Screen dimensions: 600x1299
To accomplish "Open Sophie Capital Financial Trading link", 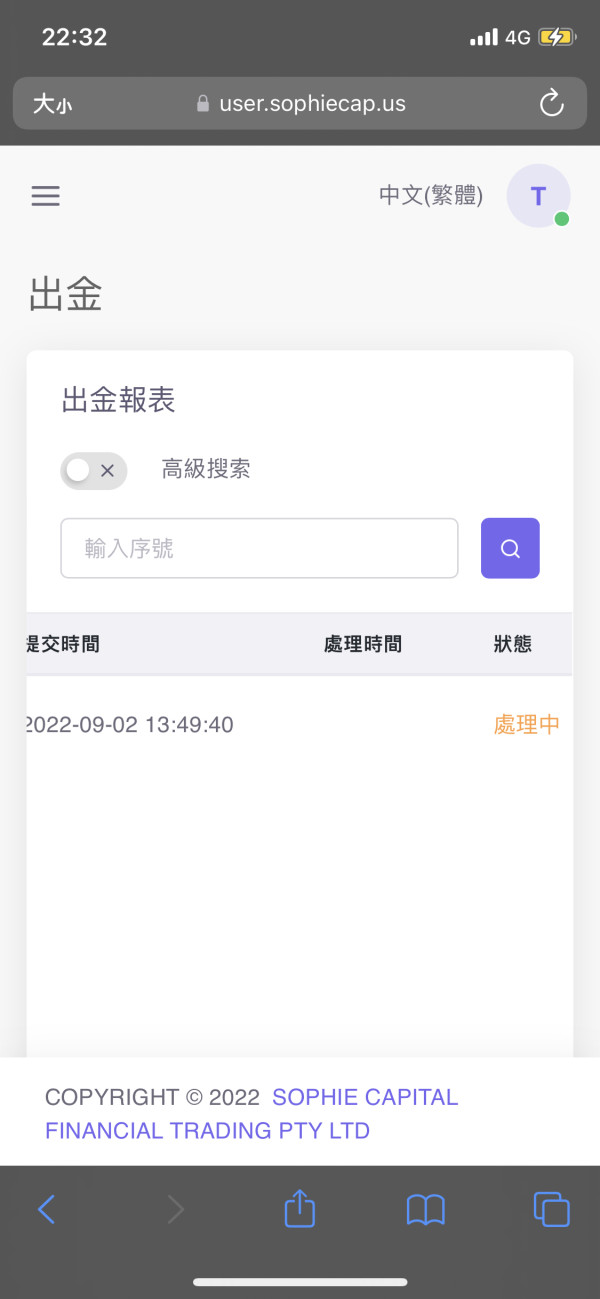I will click(364, 1098).
